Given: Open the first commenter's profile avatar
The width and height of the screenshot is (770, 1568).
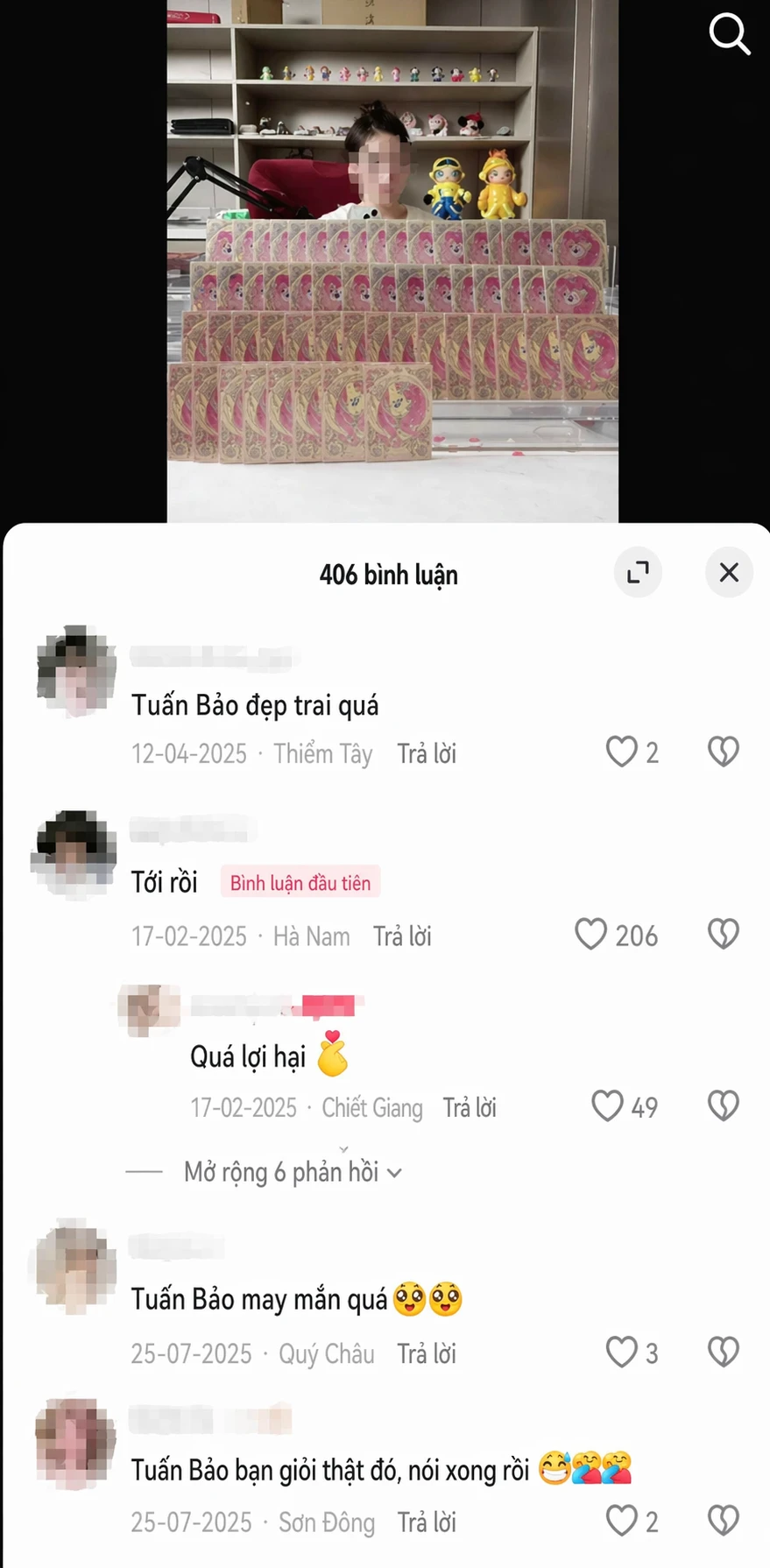Looking at the screenshot, I should click(75, 667).
